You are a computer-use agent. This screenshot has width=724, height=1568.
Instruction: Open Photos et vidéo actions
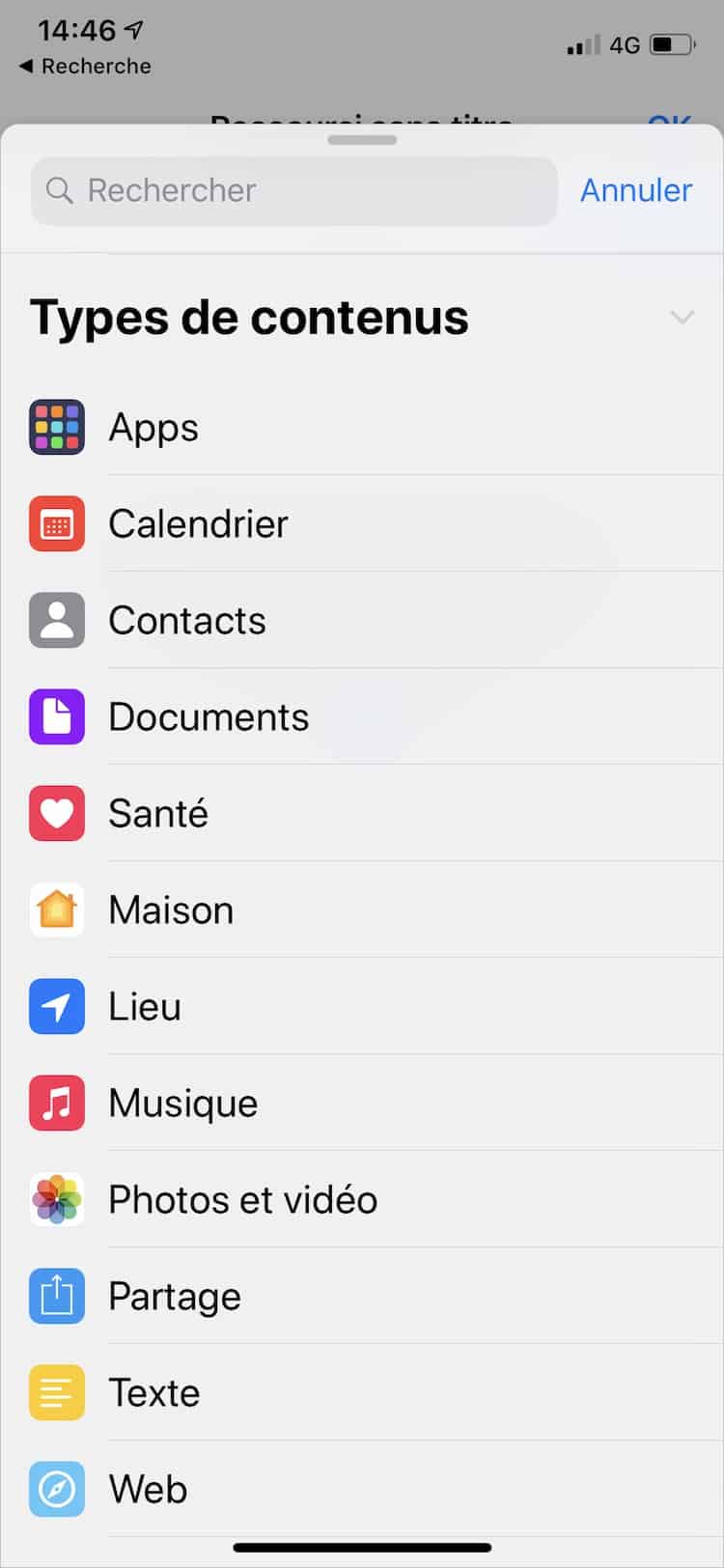242,1199
